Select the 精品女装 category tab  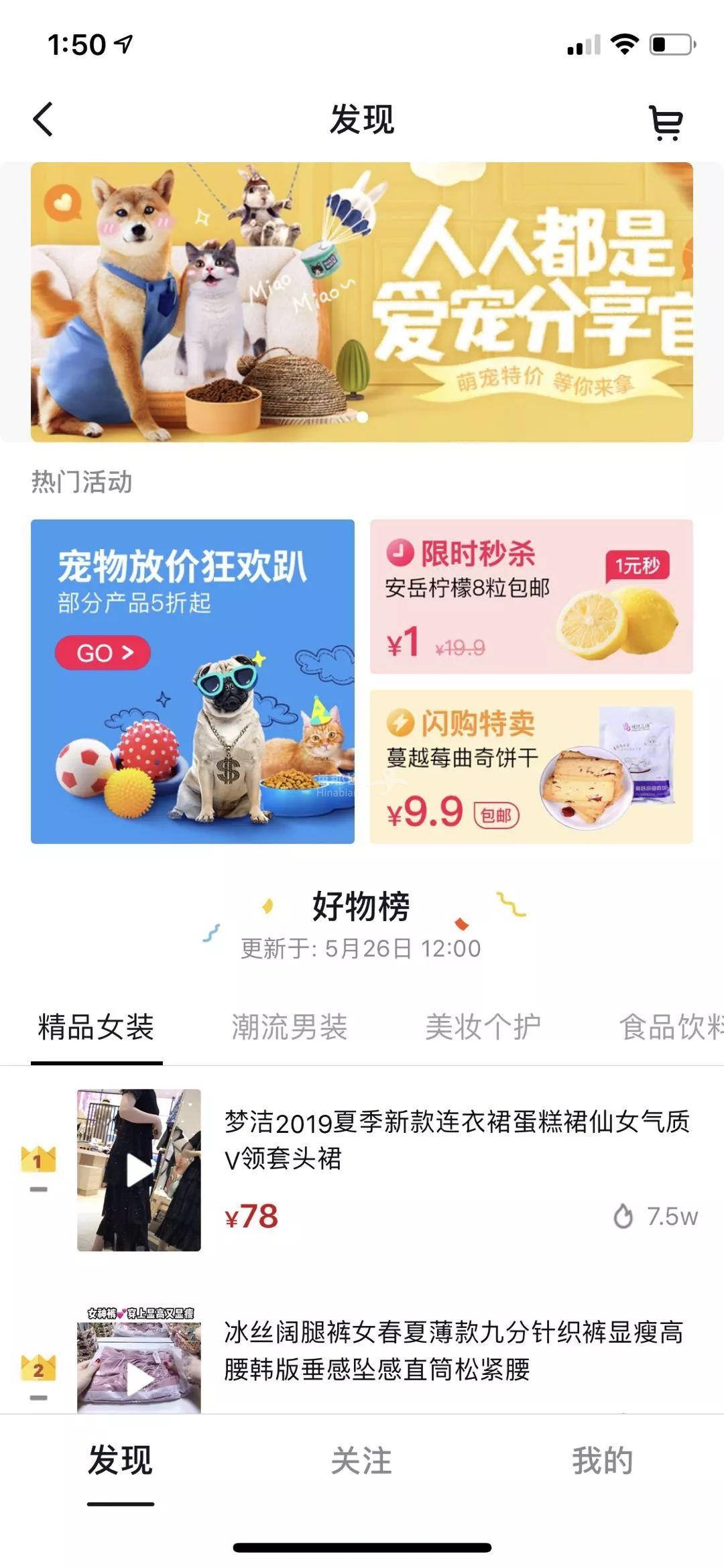pyautogui.click(x=97, y=1027)
